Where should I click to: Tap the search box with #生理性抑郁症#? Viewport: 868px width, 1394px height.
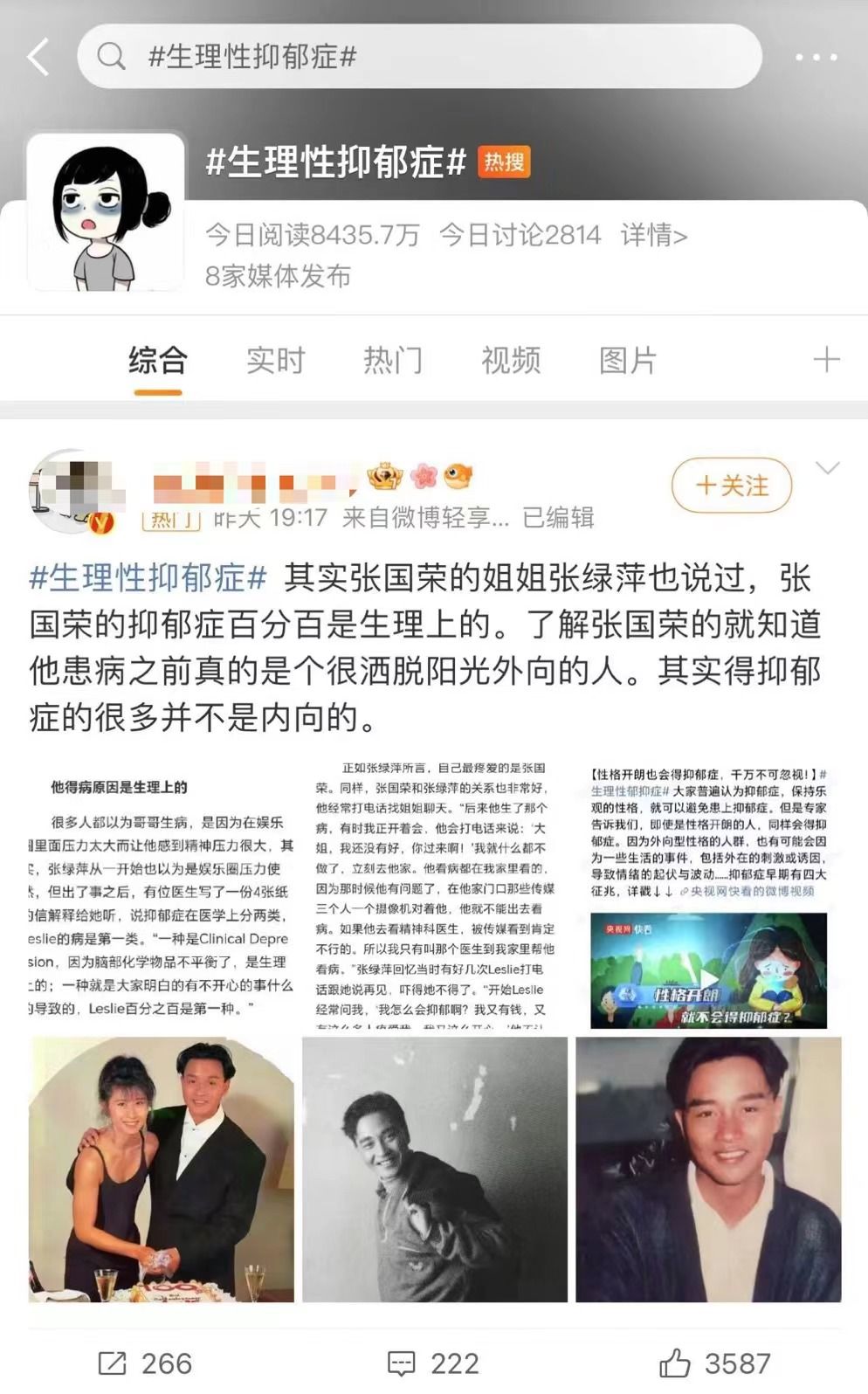pyautogui.click(x=419, y=57)
